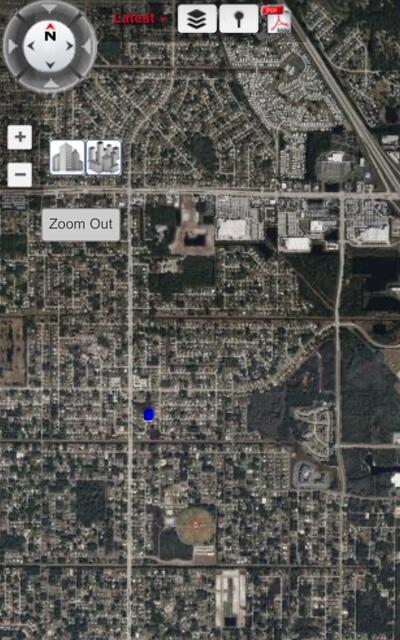The image size is (400, 640).
Task: Pan the map east with compass arrow
Action: 87,47
